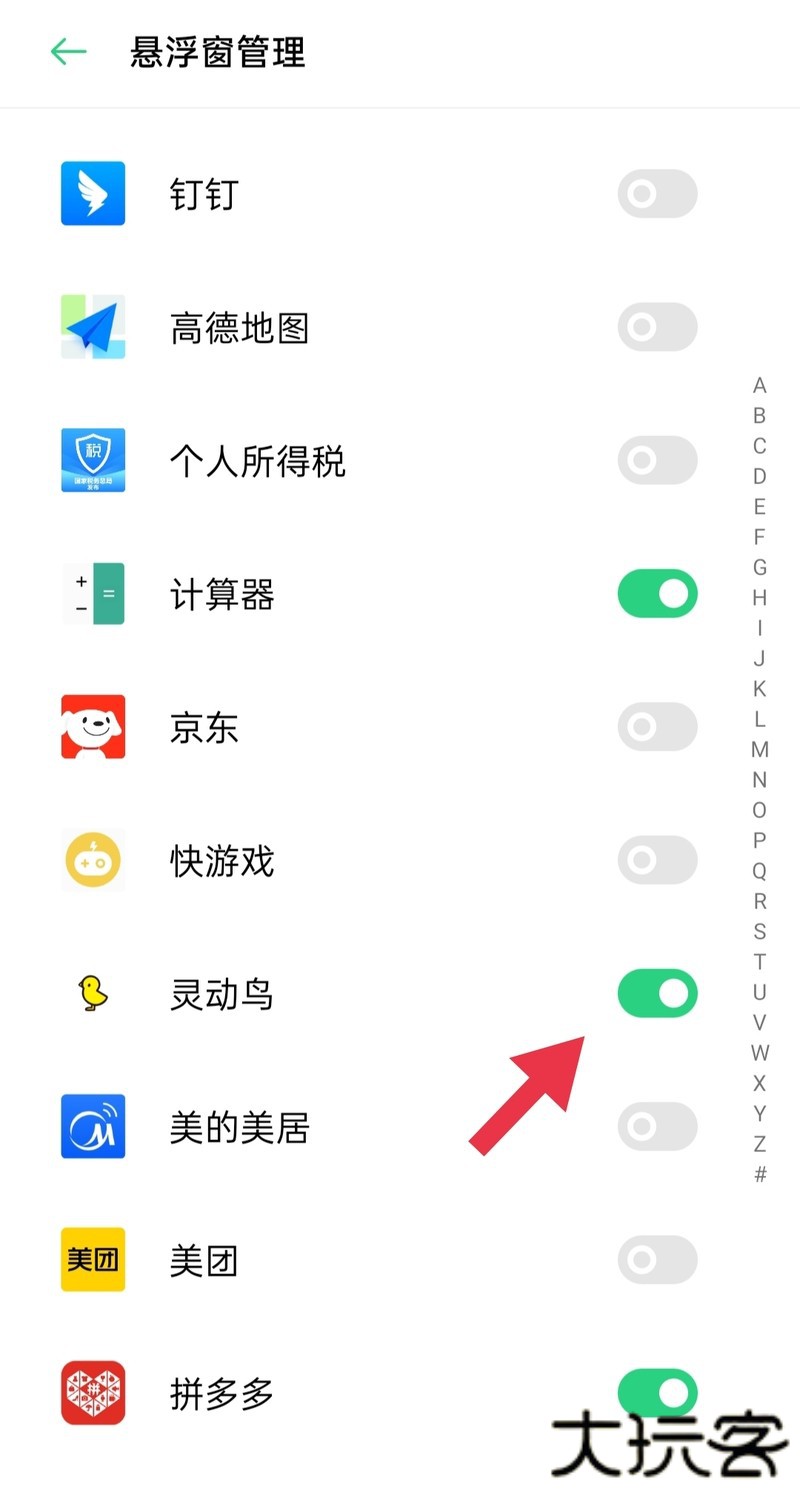Click the 美团 Meituan app icon
Viewport: 800px width, 1497px height.
click(x=92, y=1260)
